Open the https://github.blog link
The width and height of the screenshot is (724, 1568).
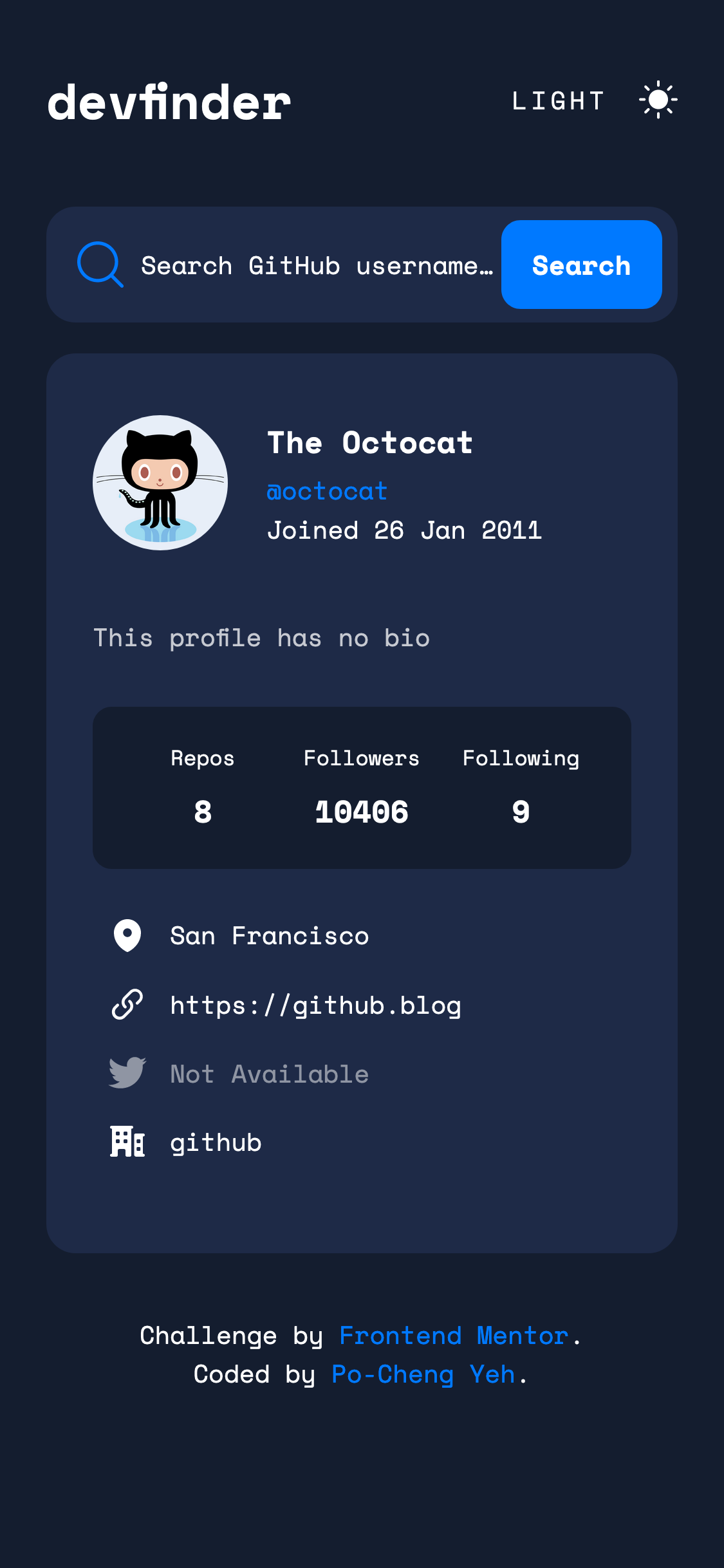click(x=315, y=1005)
